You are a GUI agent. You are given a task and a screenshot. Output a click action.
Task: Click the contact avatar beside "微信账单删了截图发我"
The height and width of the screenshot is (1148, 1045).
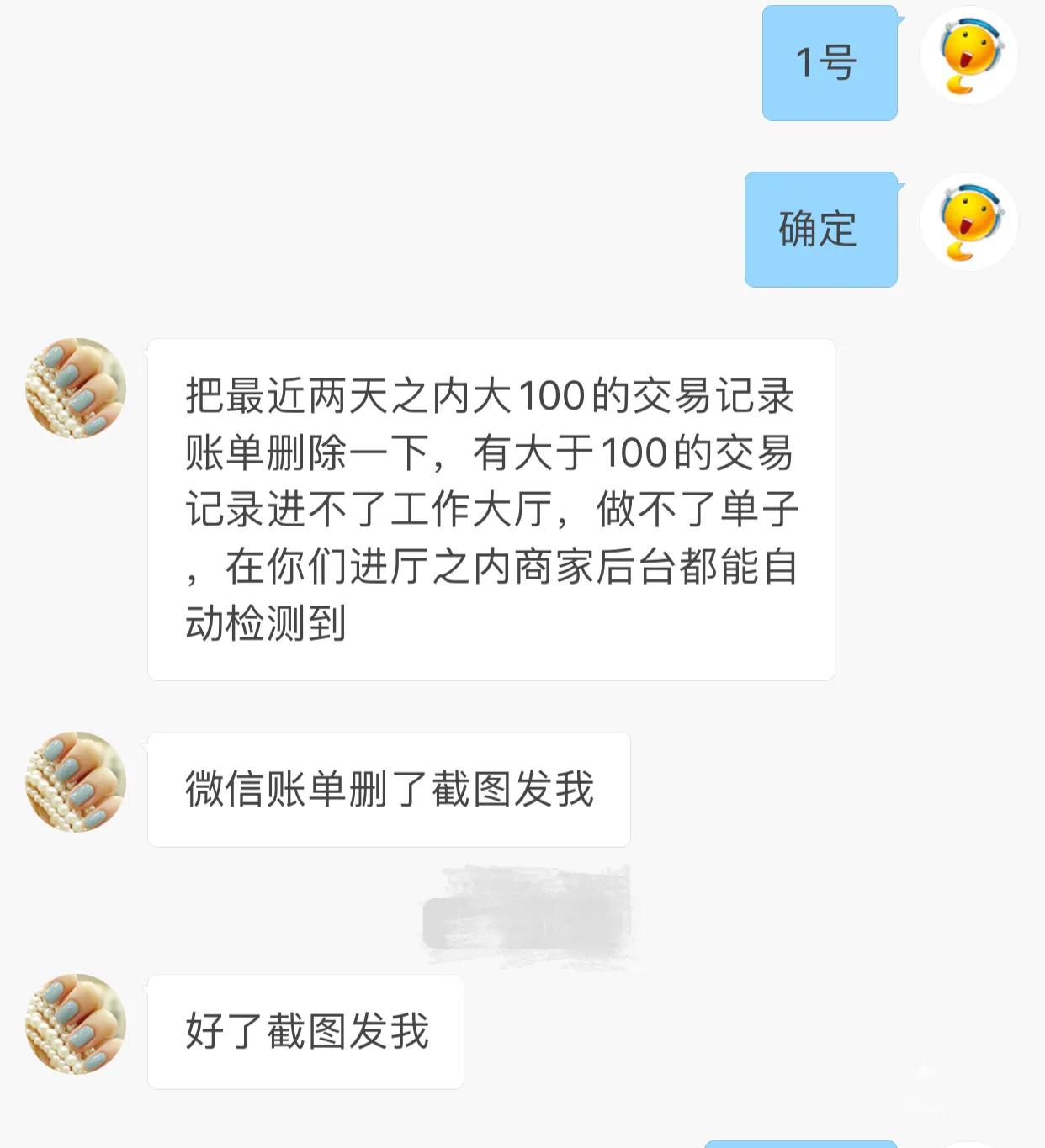pyautogui.click(x=74, y=786)
